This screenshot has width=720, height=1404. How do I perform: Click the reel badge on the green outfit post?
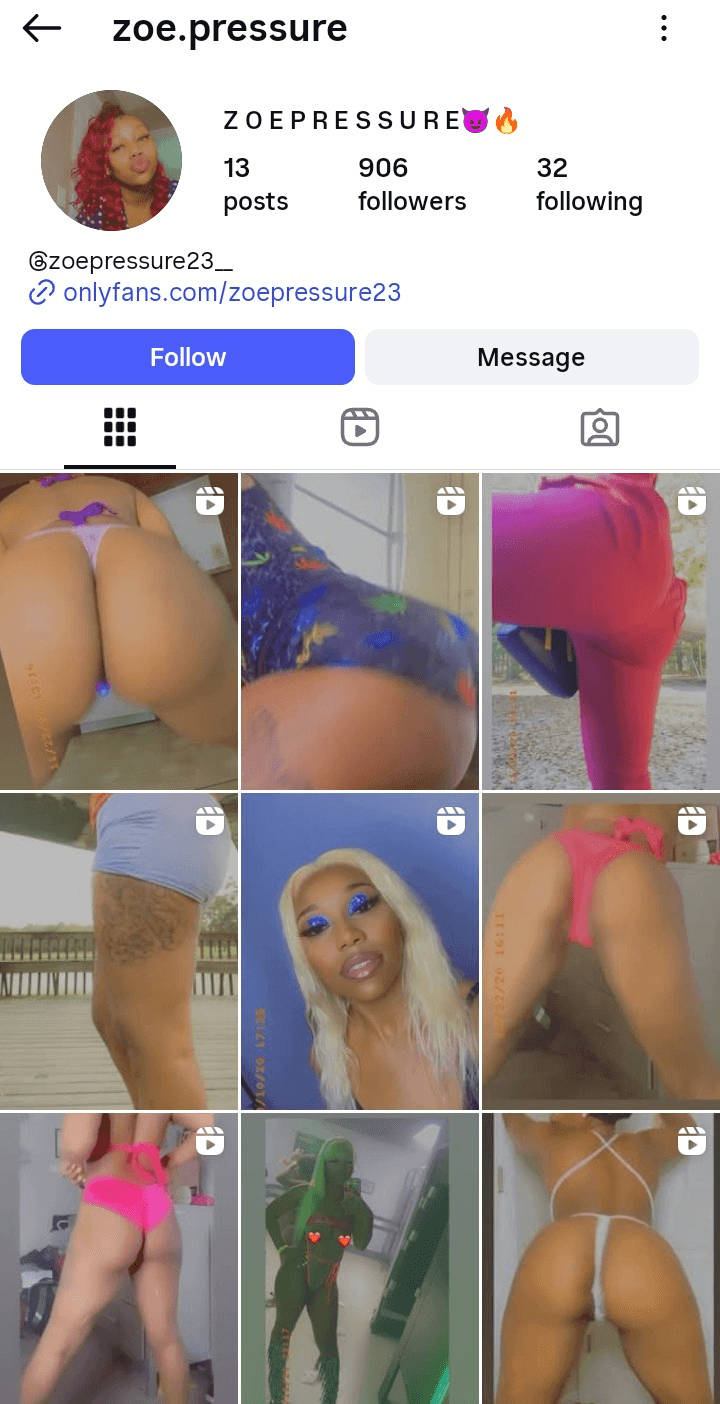click(451, 1140)
